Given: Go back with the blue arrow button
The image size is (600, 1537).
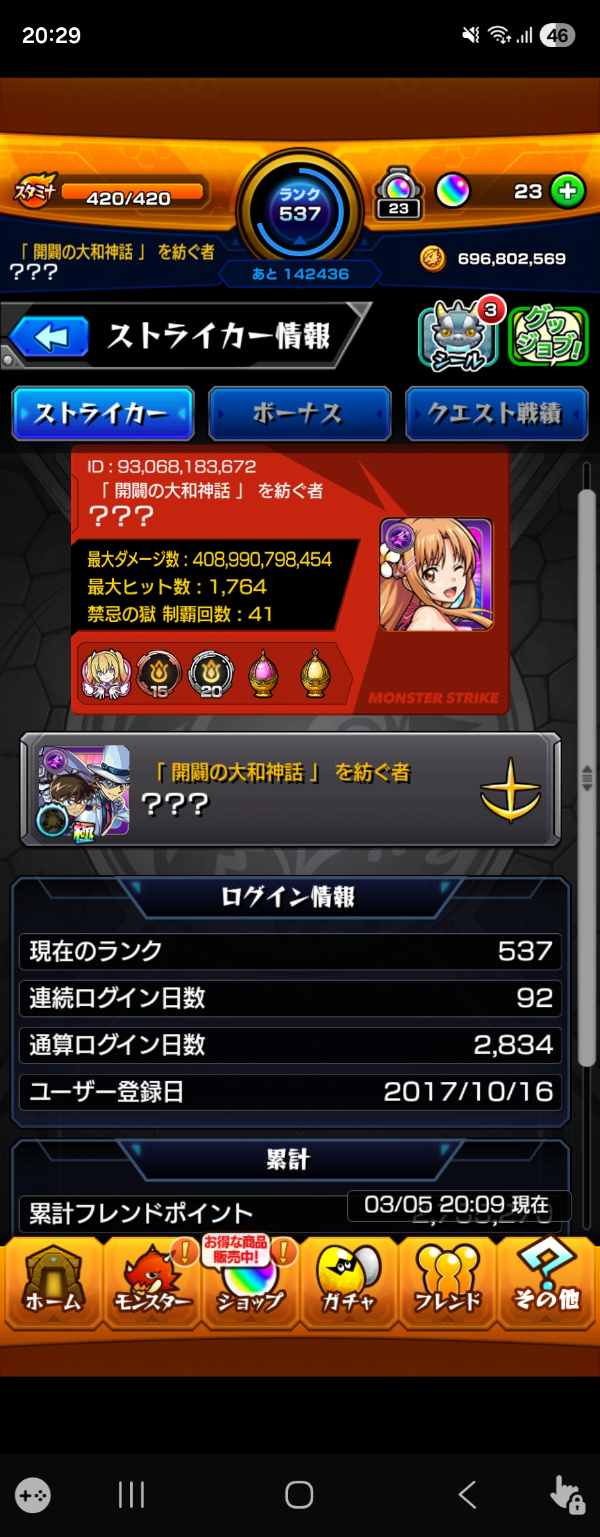Looking at the screenshot, I should [48, 337].
